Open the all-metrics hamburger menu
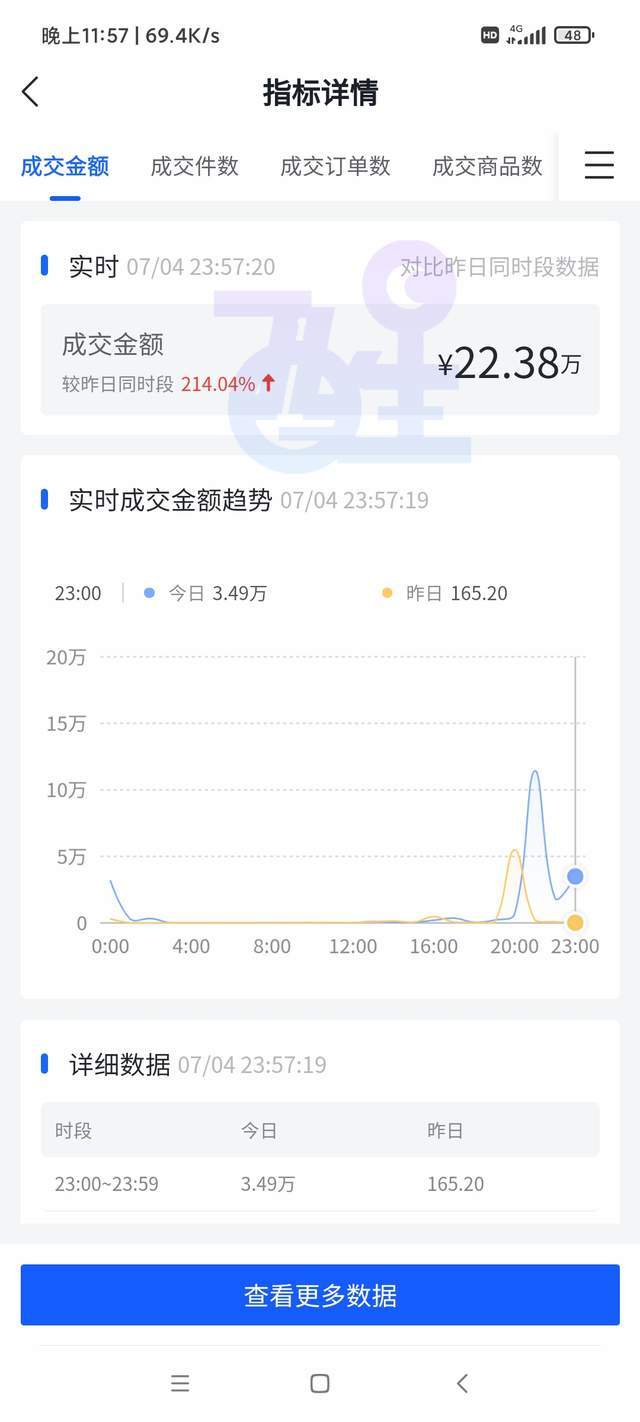 point(599,165)
